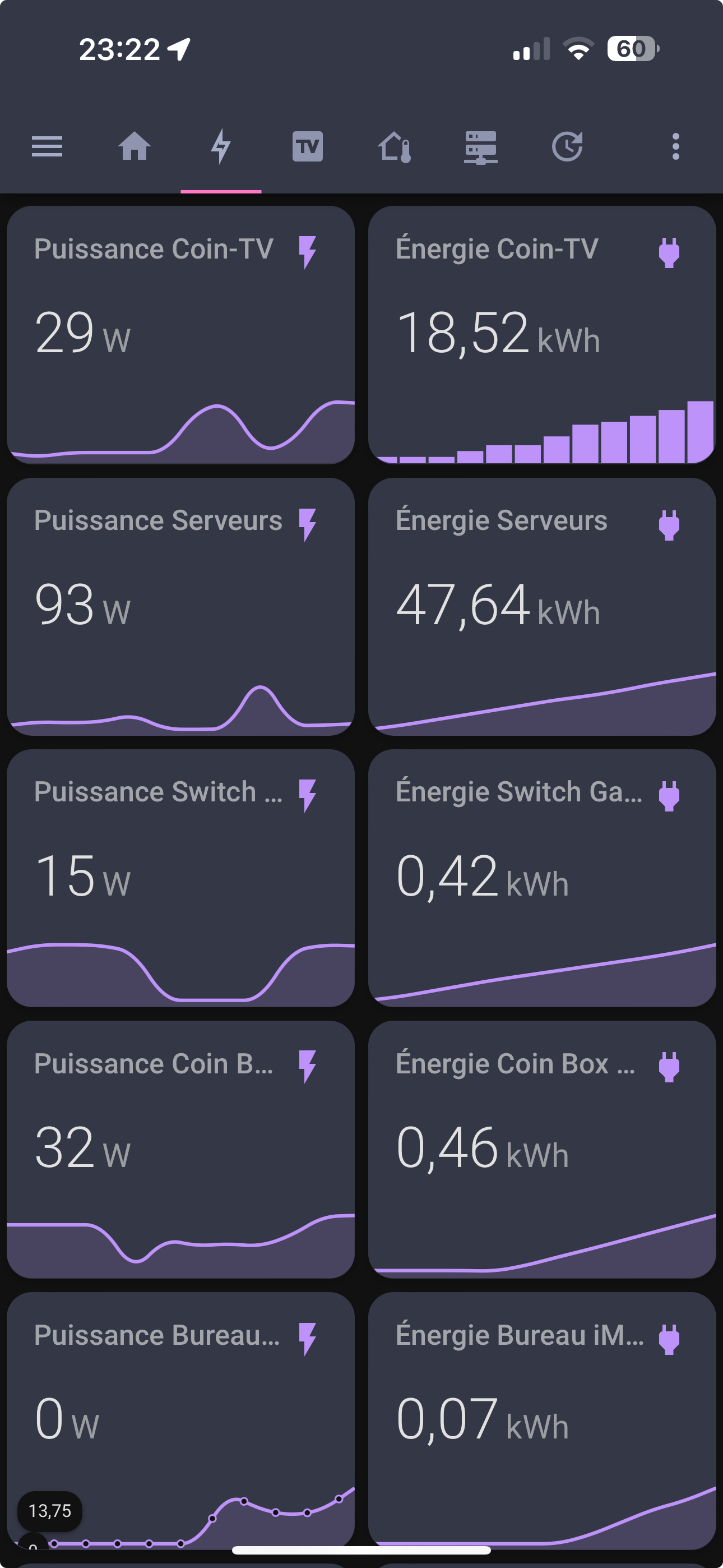Open the home thermometer climate tab

coord(395,147)
